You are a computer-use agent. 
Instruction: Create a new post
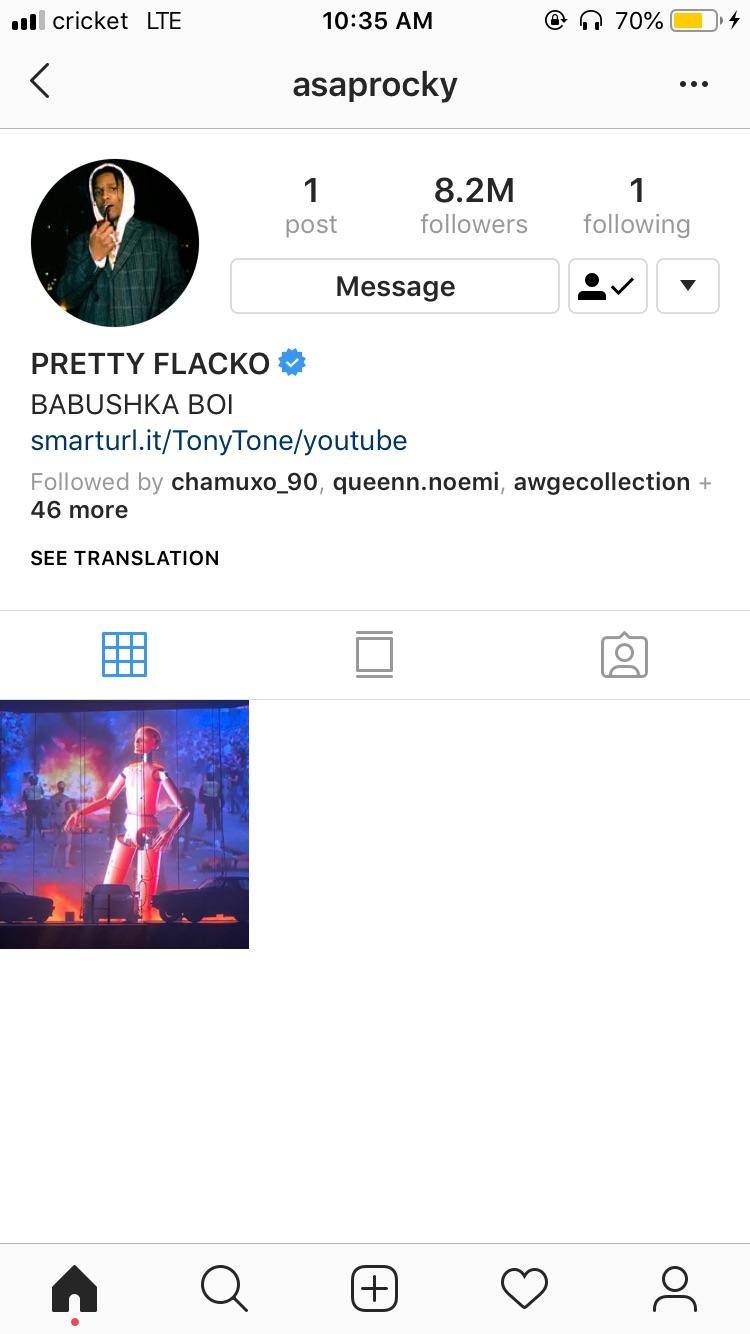click(x=374, y=1288)
